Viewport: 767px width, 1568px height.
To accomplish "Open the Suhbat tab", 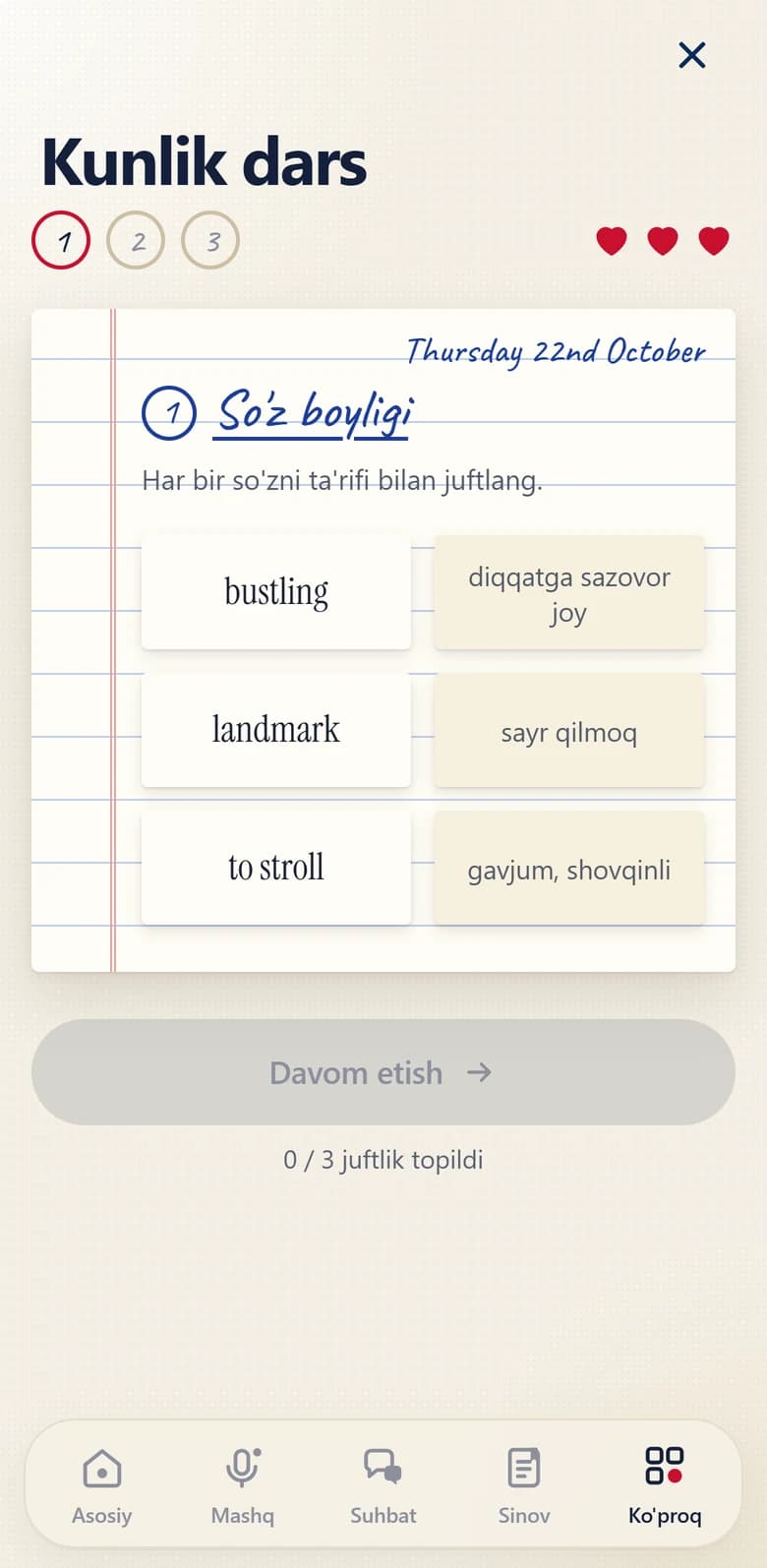I will coord(383,1485).
